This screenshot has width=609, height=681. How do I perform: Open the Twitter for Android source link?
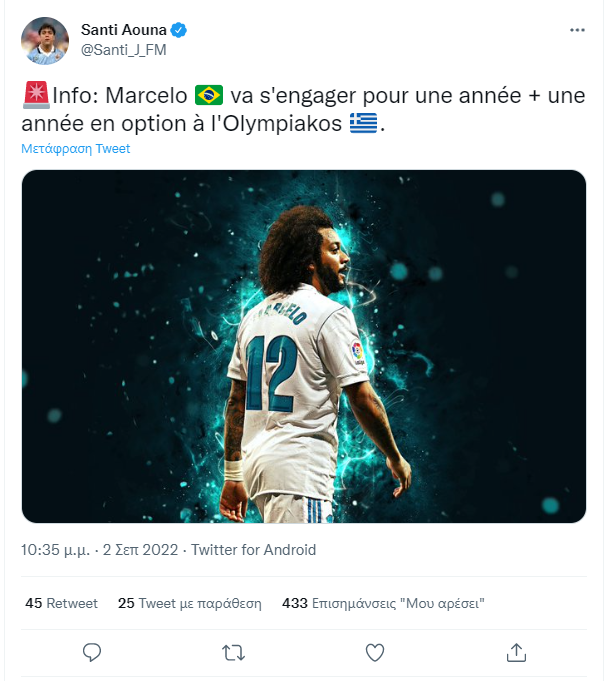(253, 550)
